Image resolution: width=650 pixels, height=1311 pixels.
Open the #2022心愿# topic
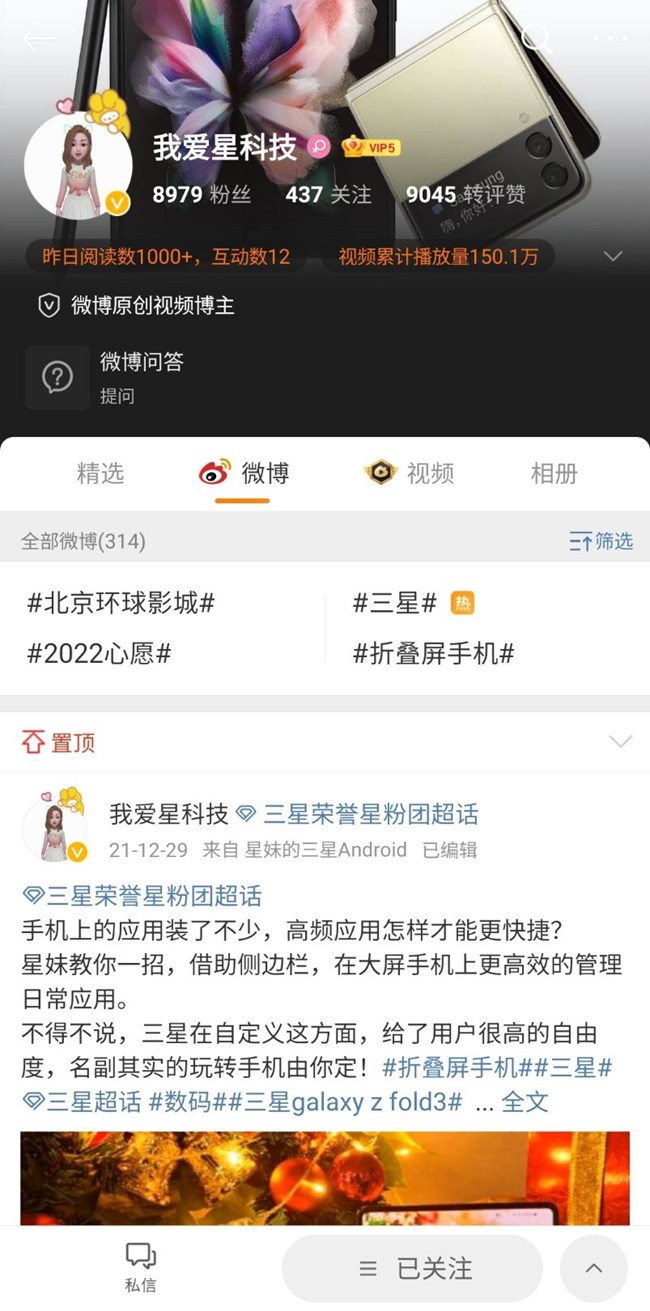[x=99, y=654]
